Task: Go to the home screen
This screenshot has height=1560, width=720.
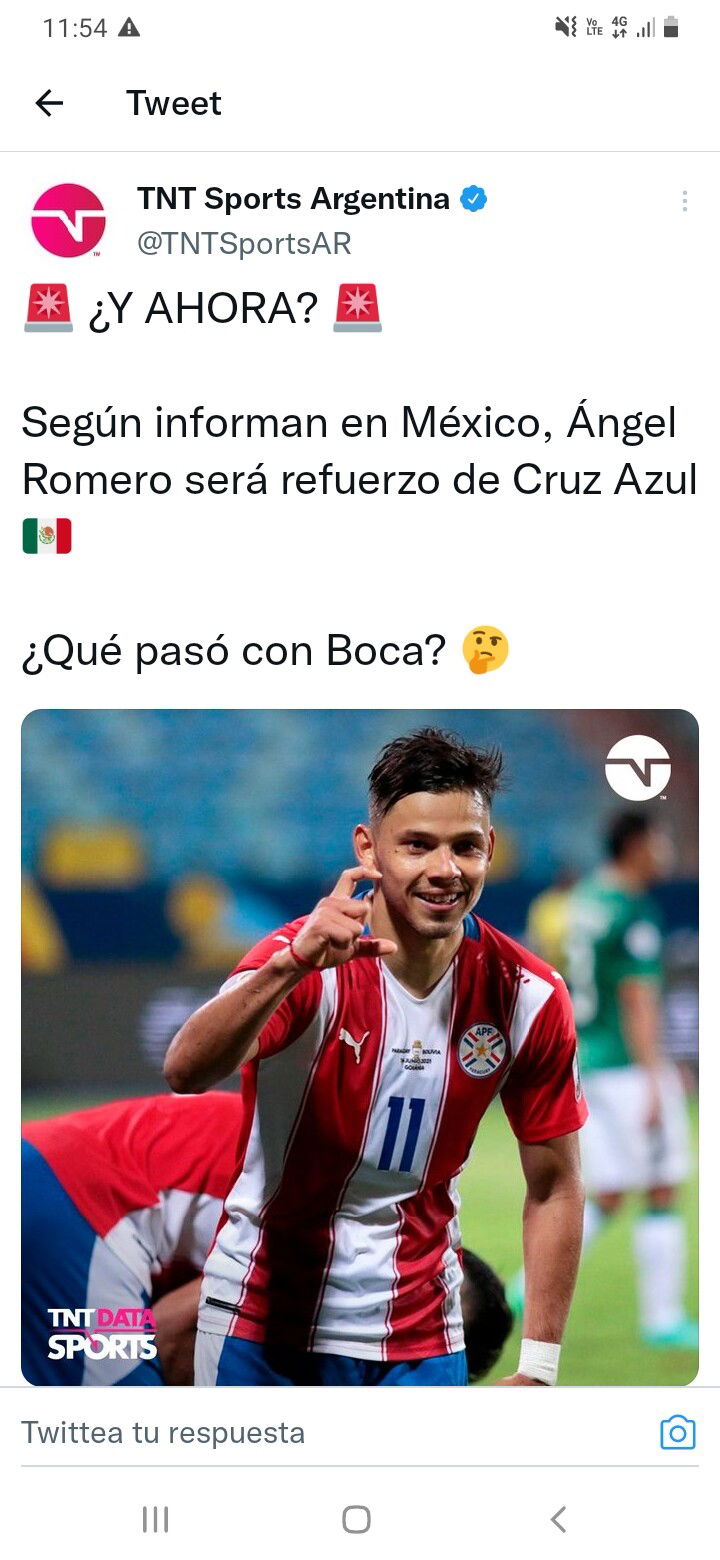Action: coord(356,1519)
